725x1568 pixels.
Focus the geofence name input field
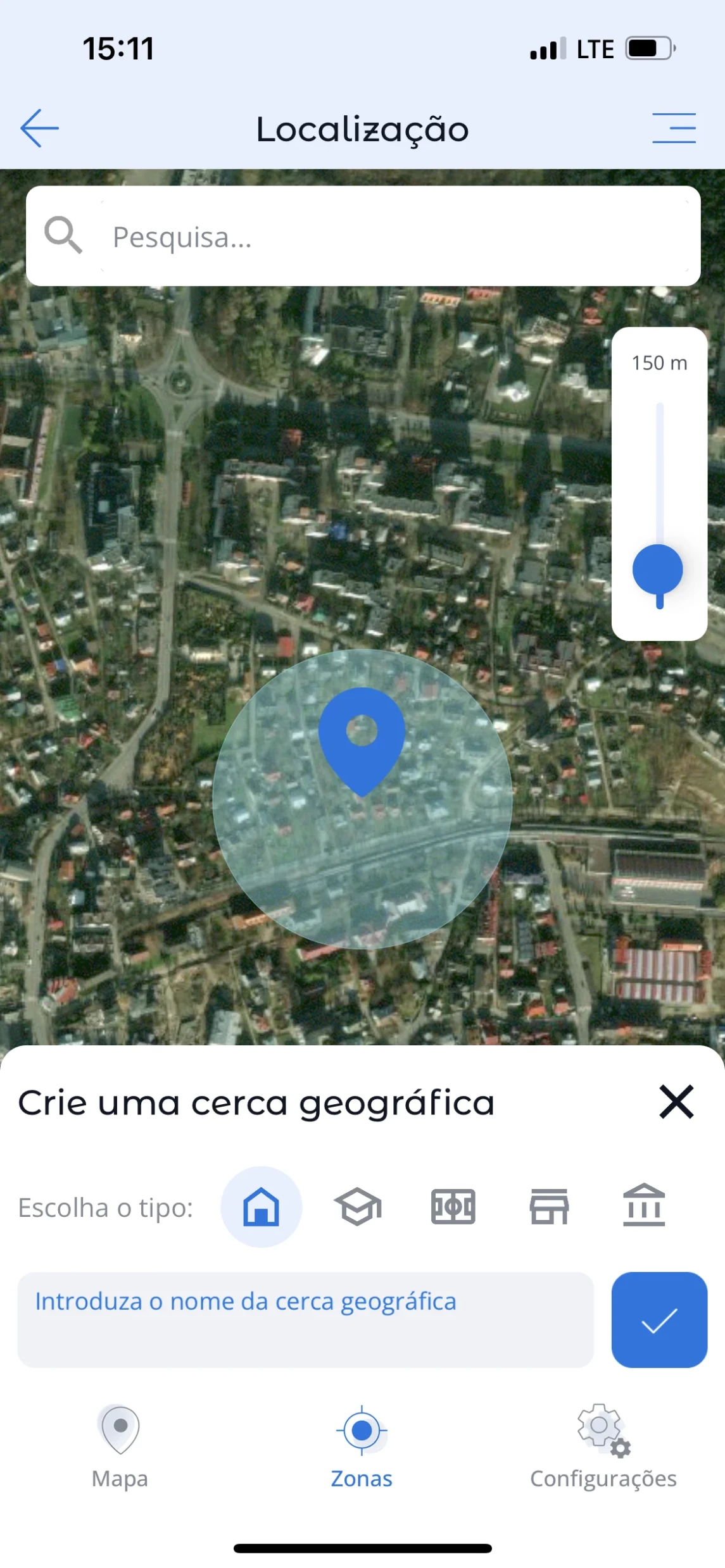[x=305, y=1319]
